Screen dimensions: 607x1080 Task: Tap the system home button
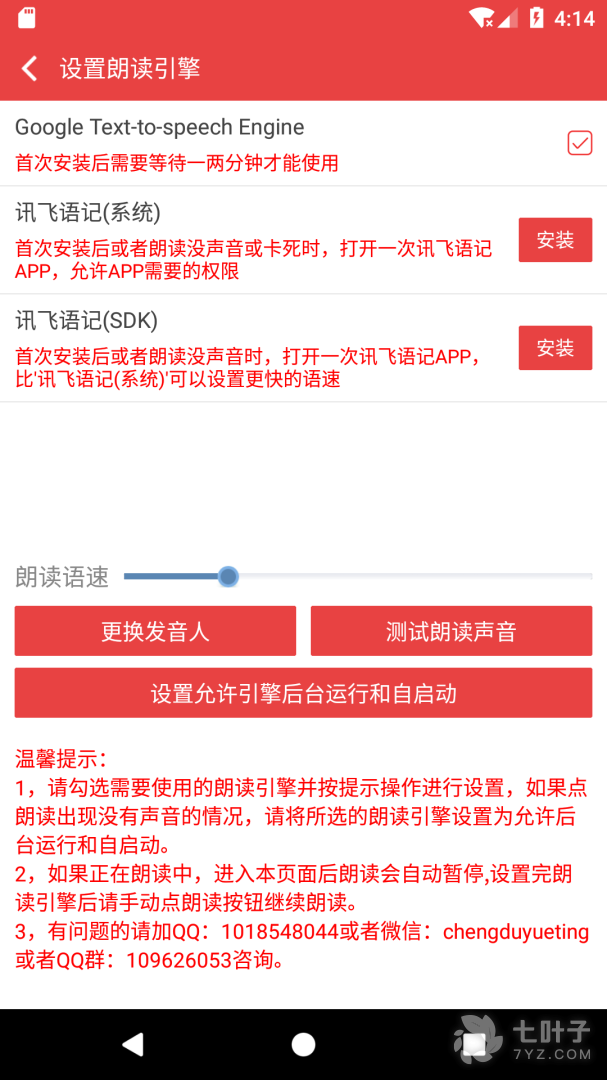click(x=303, y=1045)
